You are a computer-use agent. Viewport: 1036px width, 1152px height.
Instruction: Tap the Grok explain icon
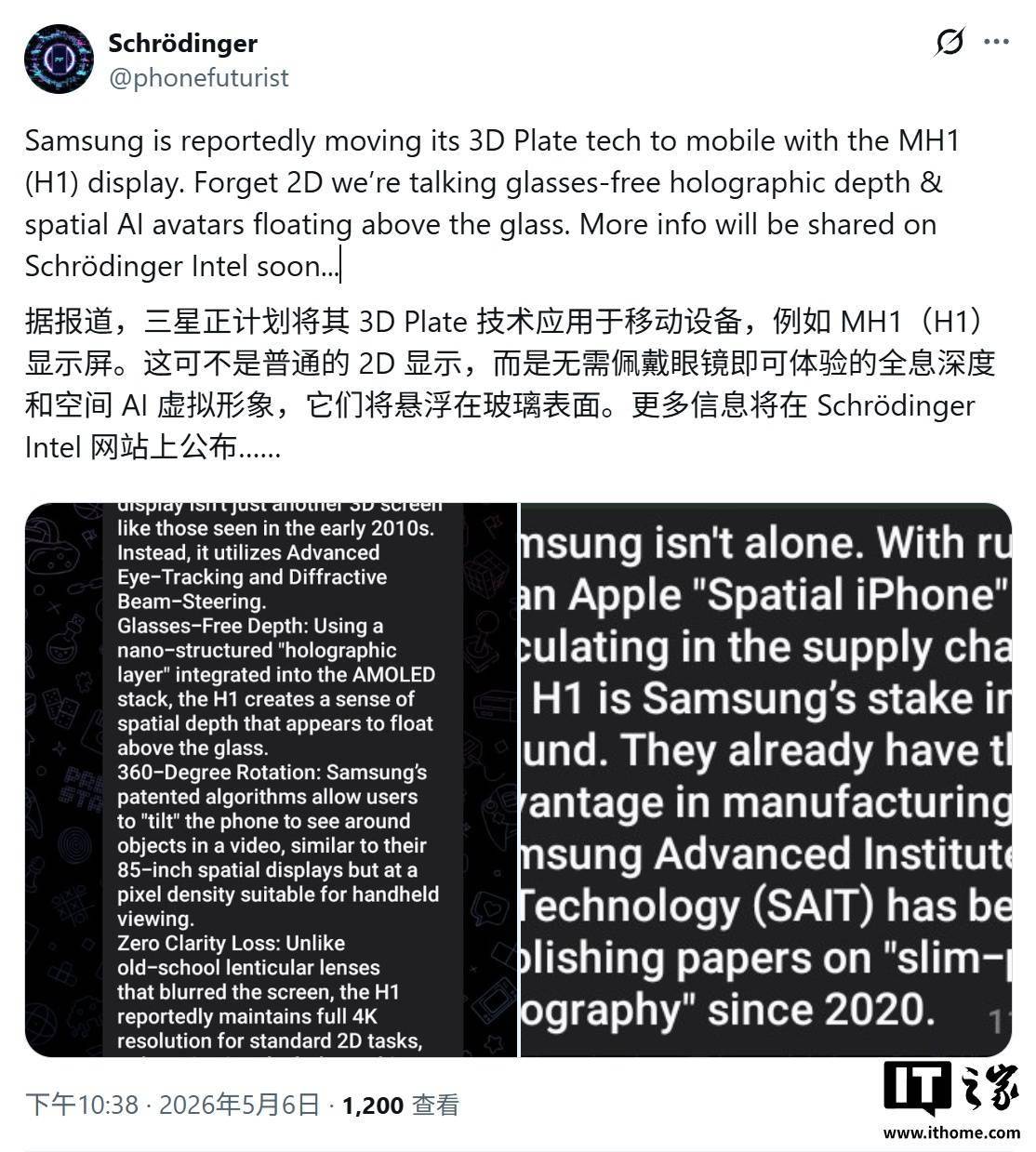pos(950,43)
